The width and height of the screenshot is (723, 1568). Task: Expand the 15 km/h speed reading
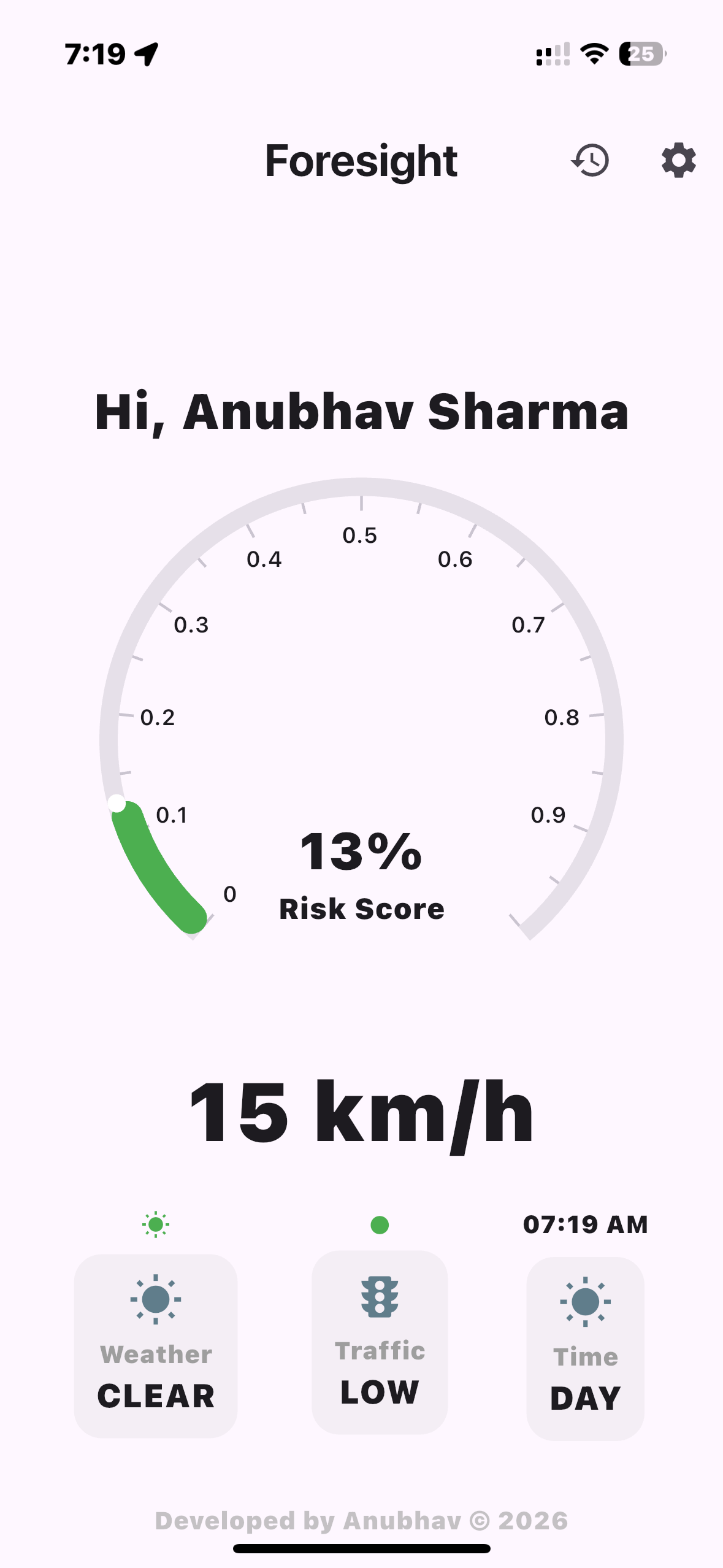[x=361, y=1113]
